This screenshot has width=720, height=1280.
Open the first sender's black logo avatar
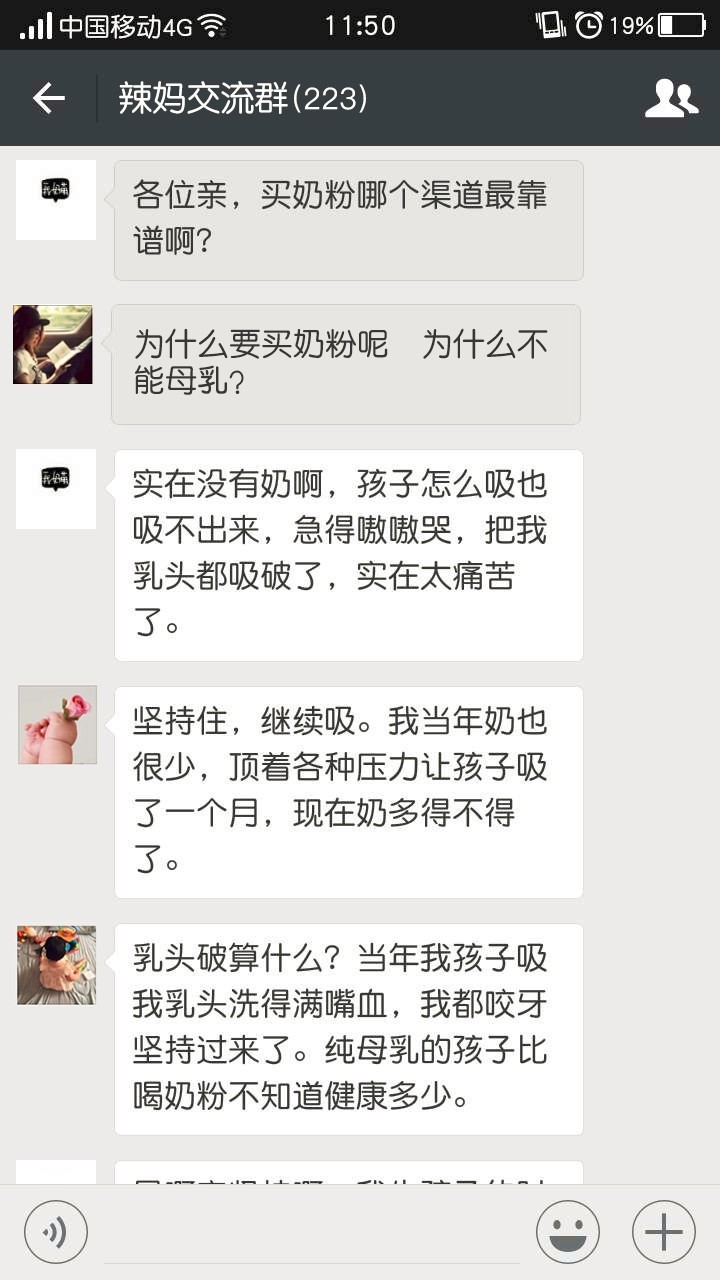click(x=55, y=200)
